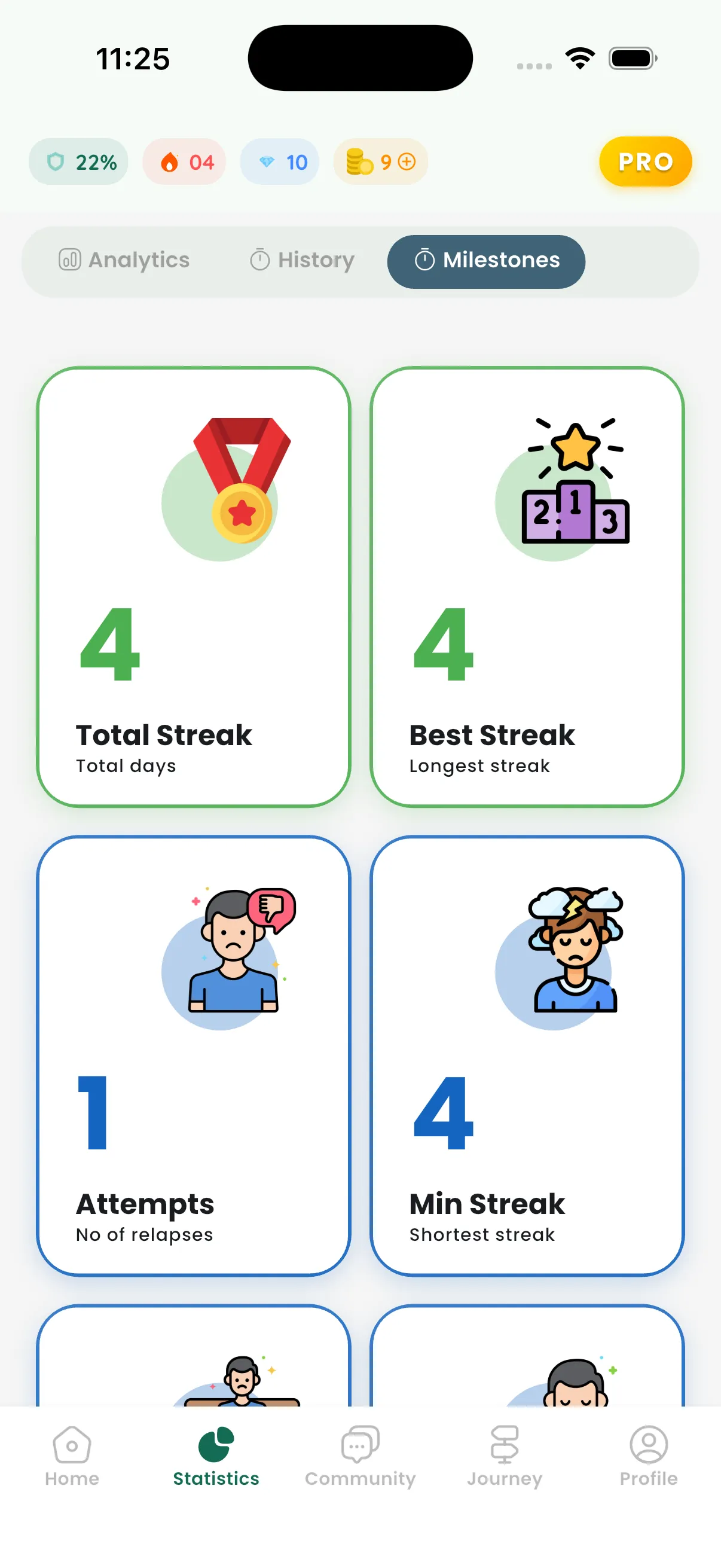This screenshot has width=721, height=1568.
Task: Open the Total Streak card
Action: coord(194,587)
